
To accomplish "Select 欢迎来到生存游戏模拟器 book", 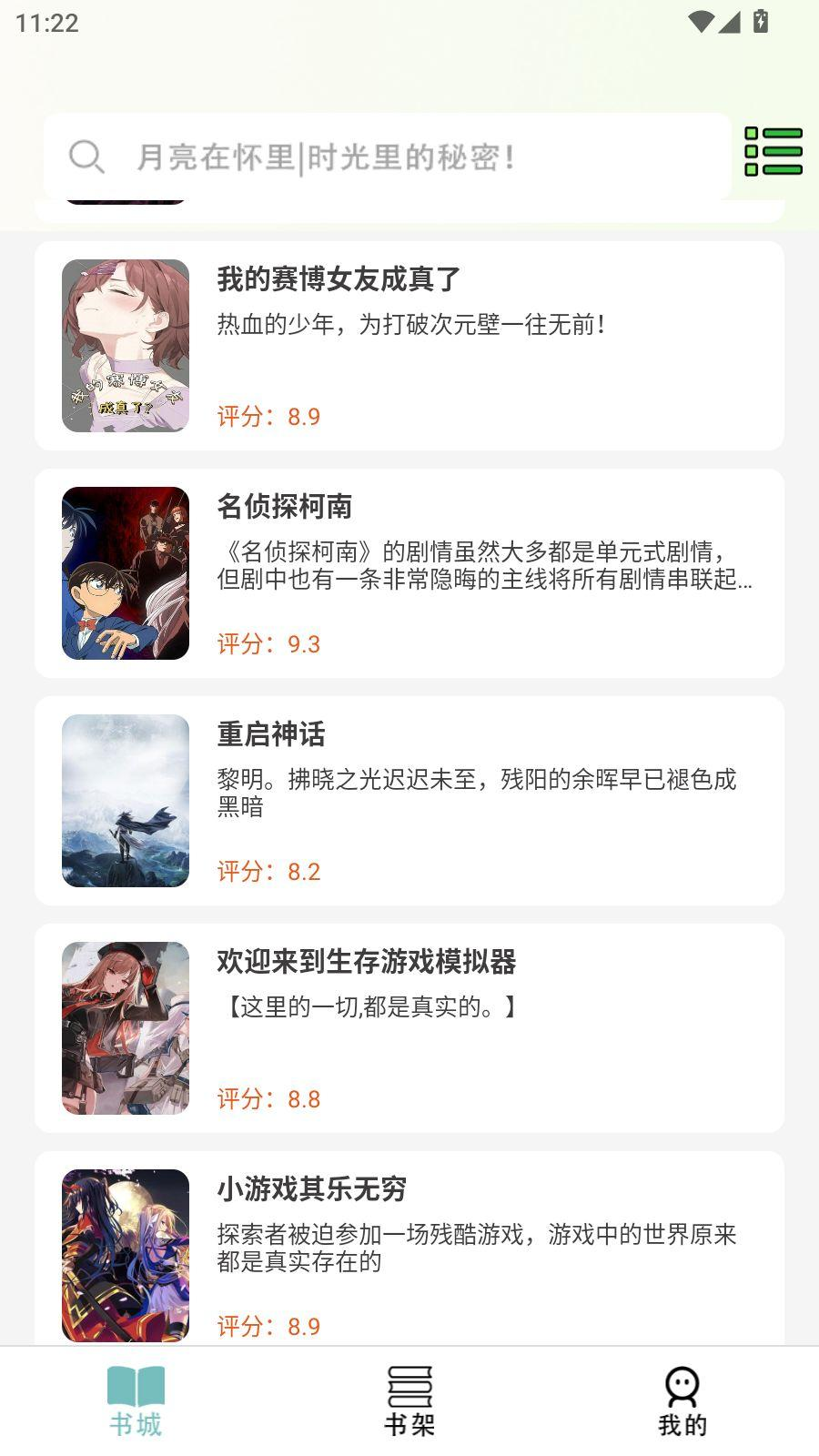I will (x=409, y=1028).
